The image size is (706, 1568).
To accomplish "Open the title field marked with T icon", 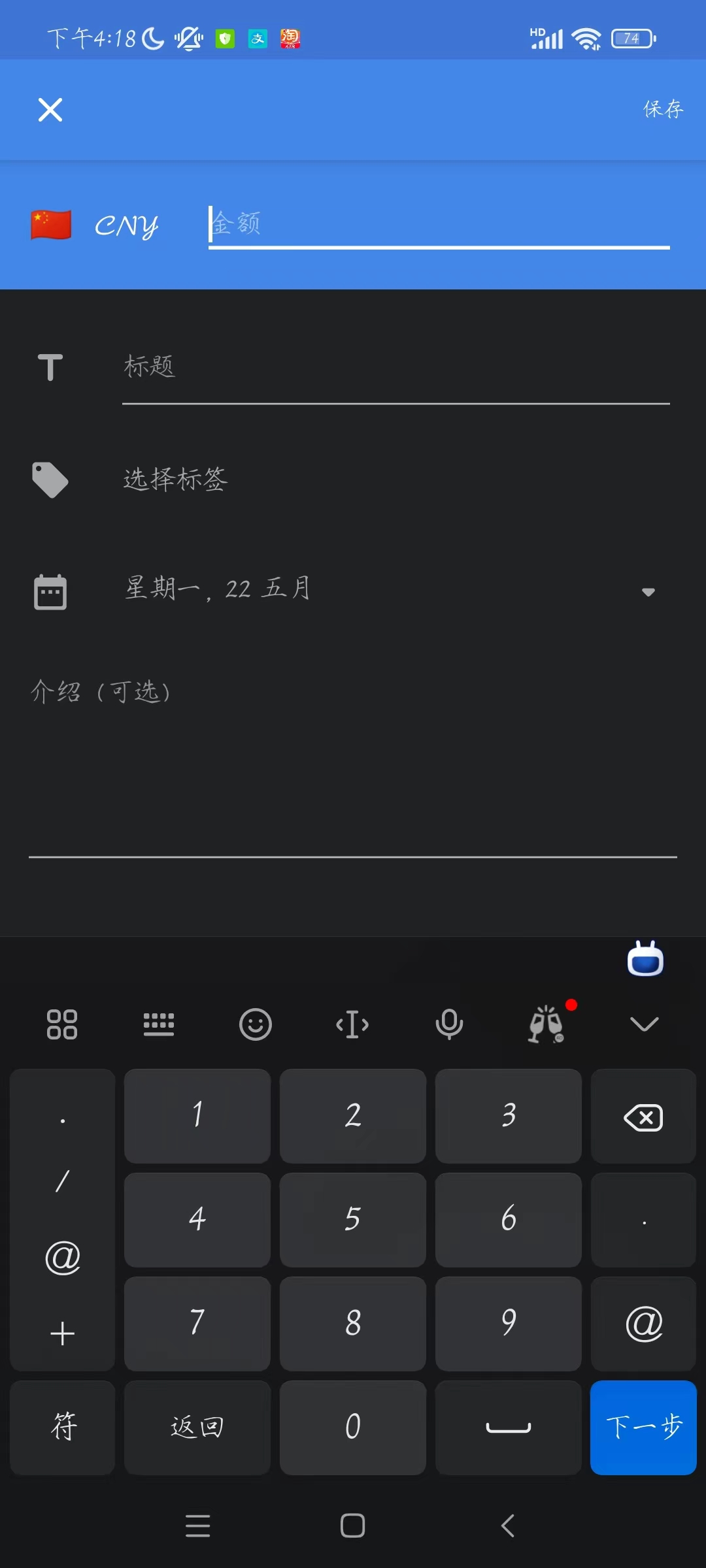I will [49, 367].
